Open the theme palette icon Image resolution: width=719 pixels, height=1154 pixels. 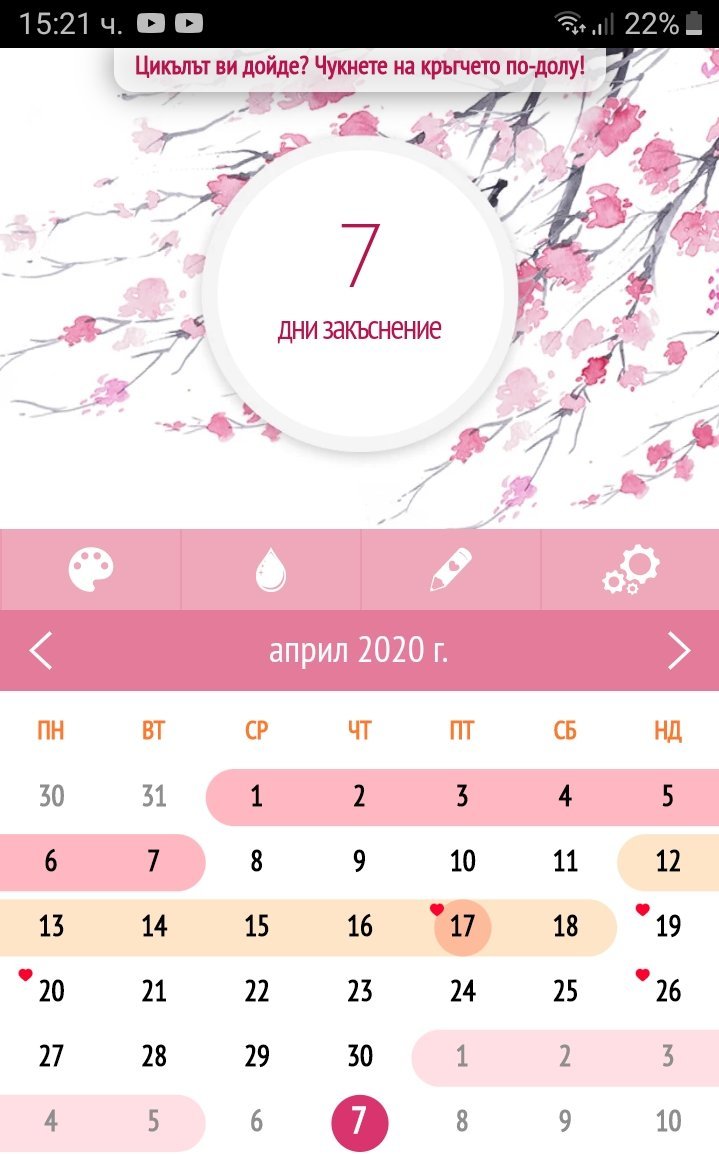[90, 570]
